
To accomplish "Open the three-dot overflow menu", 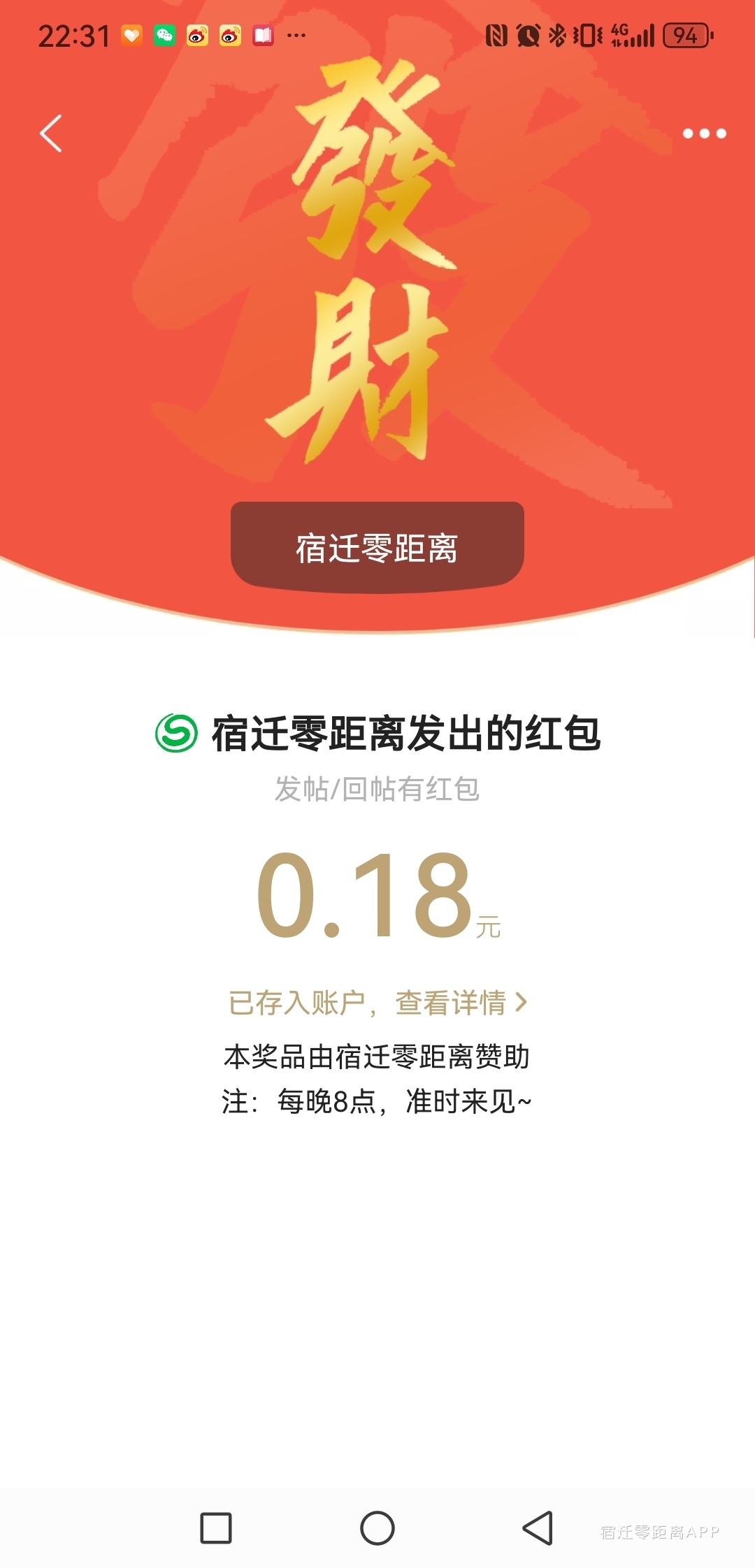I will point(704,133).
